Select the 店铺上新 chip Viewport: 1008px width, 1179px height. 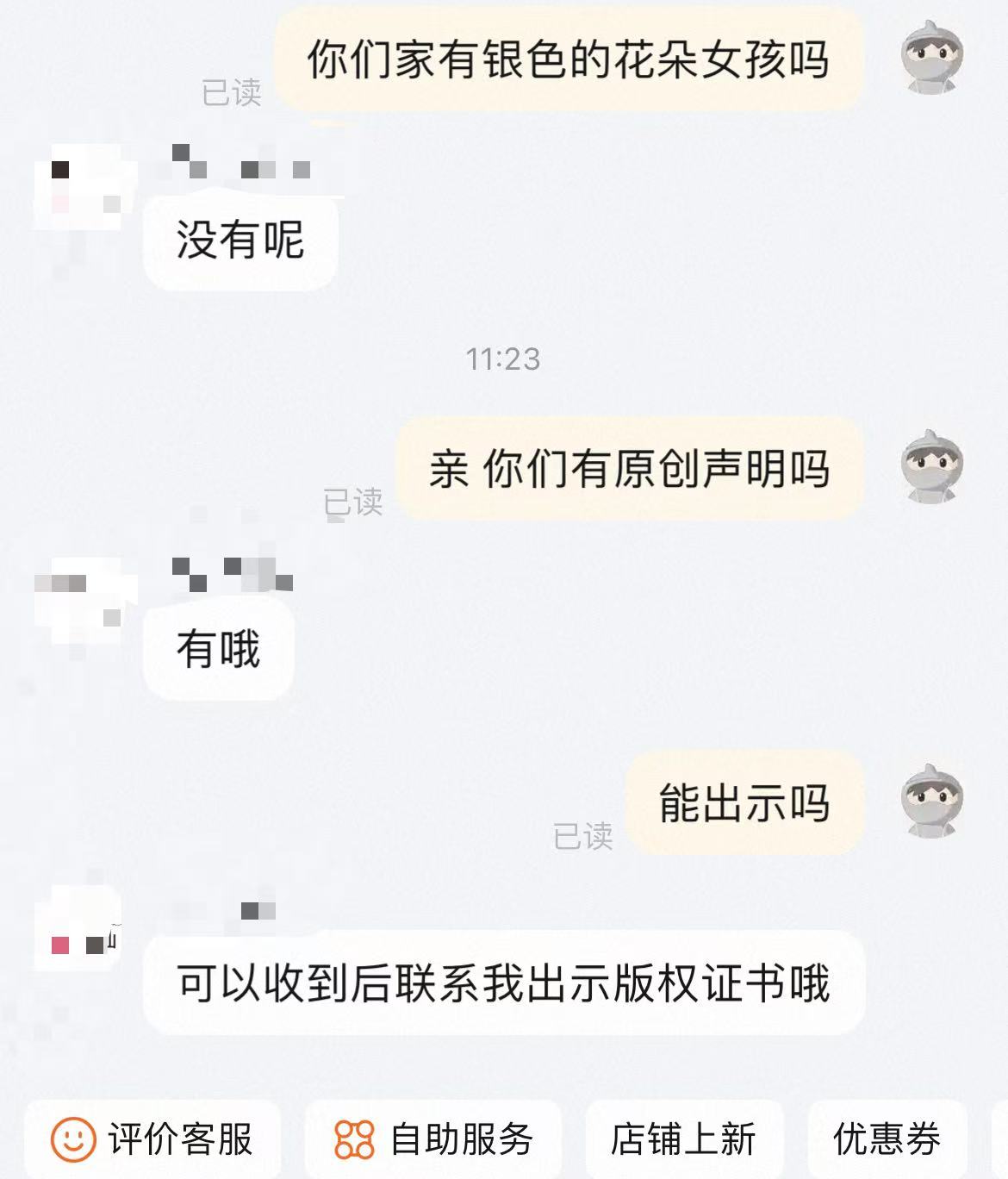coord(683,1139)
